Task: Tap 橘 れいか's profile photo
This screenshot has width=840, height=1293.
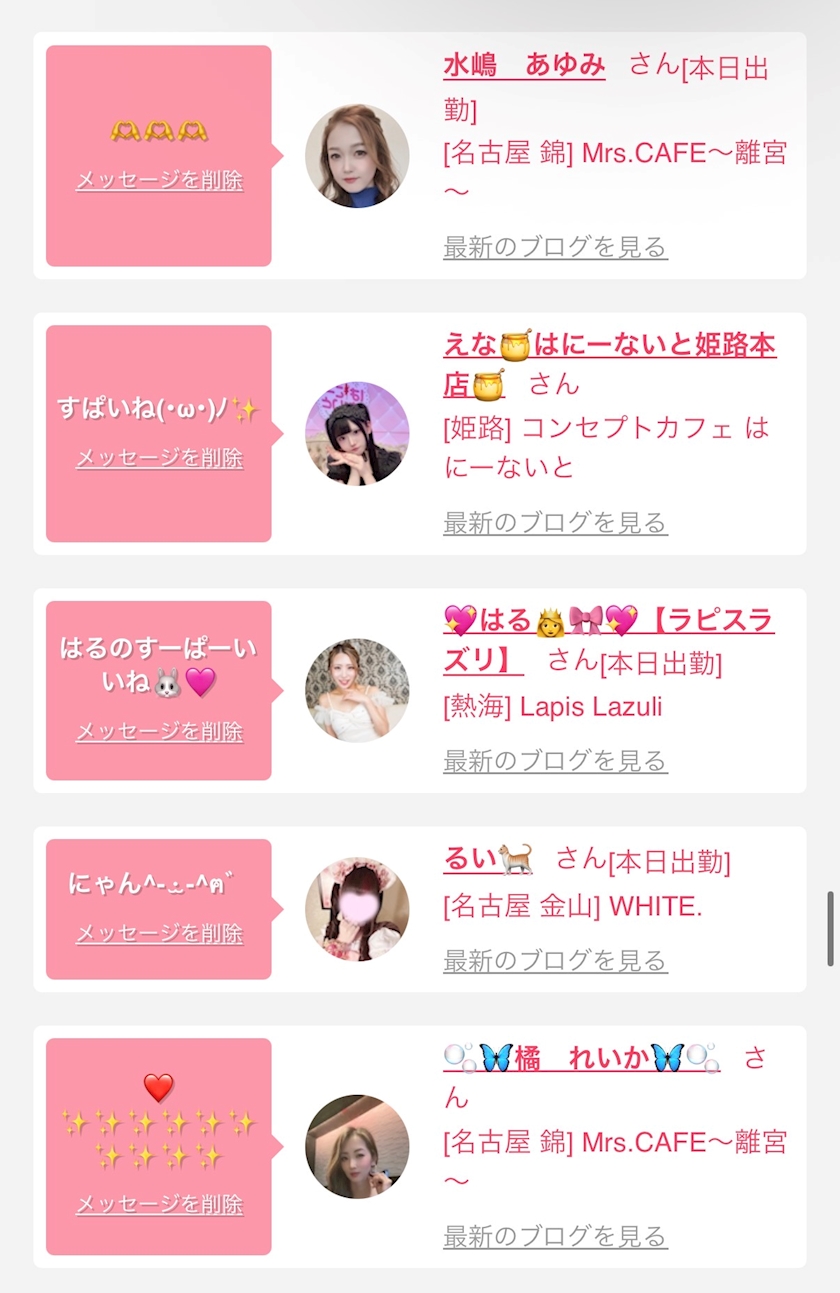Action: coord(357,1146)
